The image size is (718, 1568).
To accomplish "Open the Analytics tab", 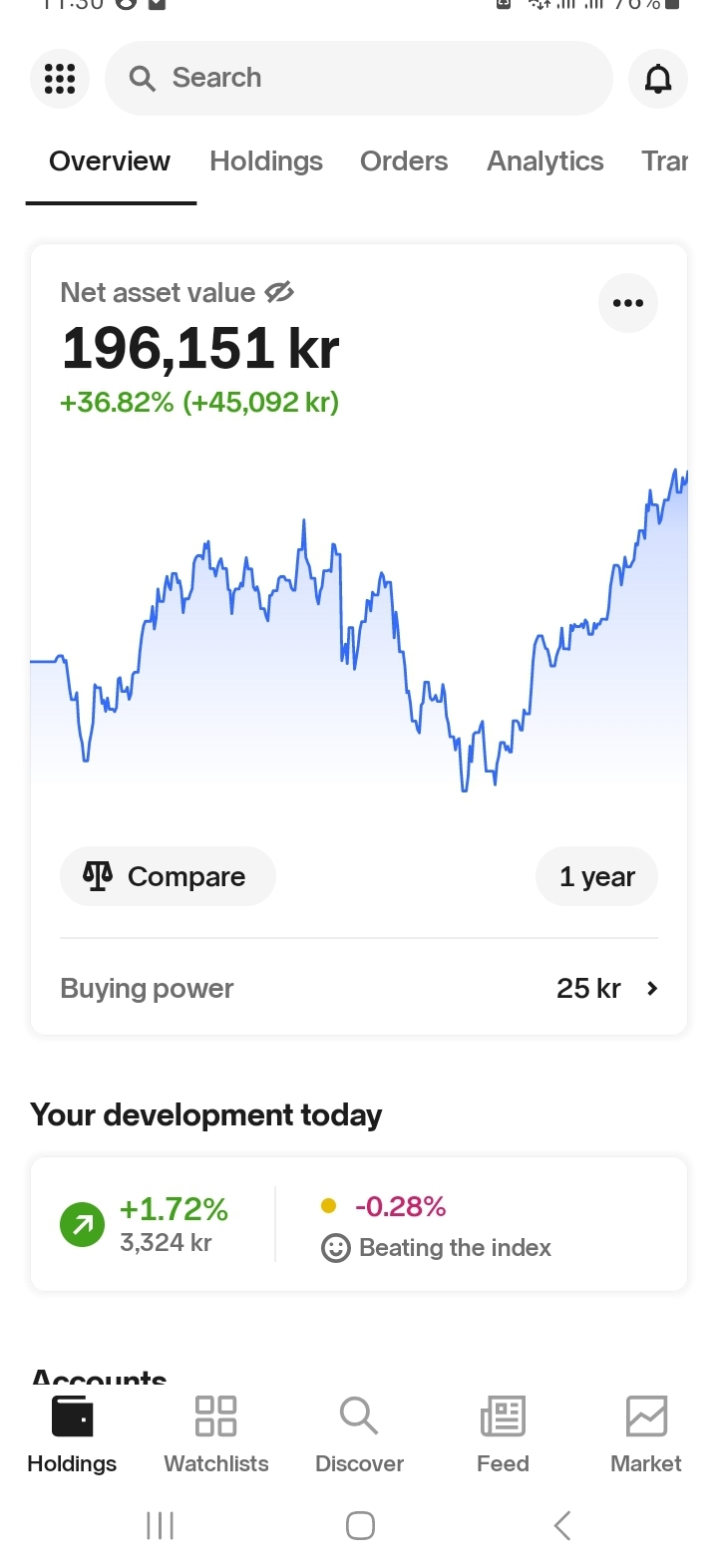I will pos(545,161).
